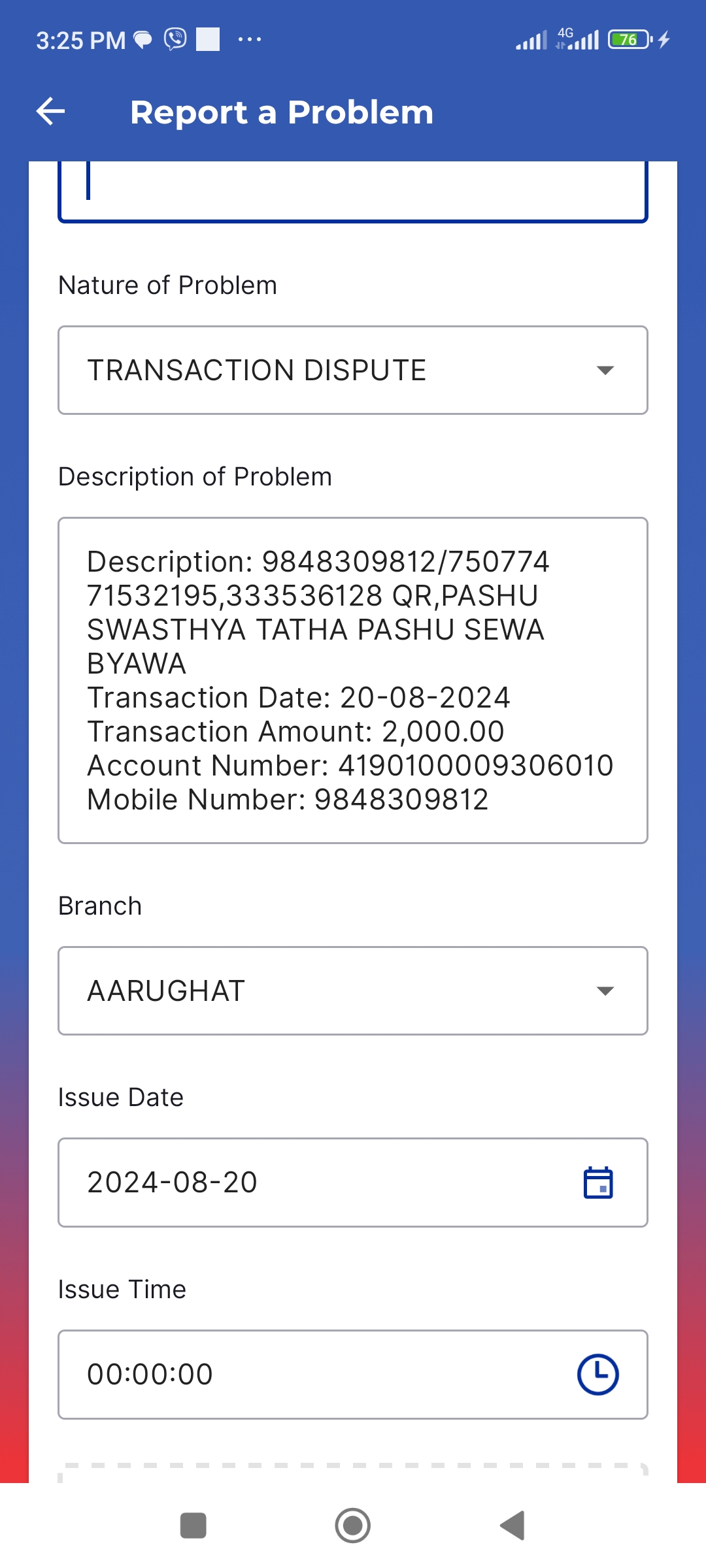Viewport: 706px width, 1568px height.
Task: Open recent apps from navigation bar
Action: coord(193,1526)
